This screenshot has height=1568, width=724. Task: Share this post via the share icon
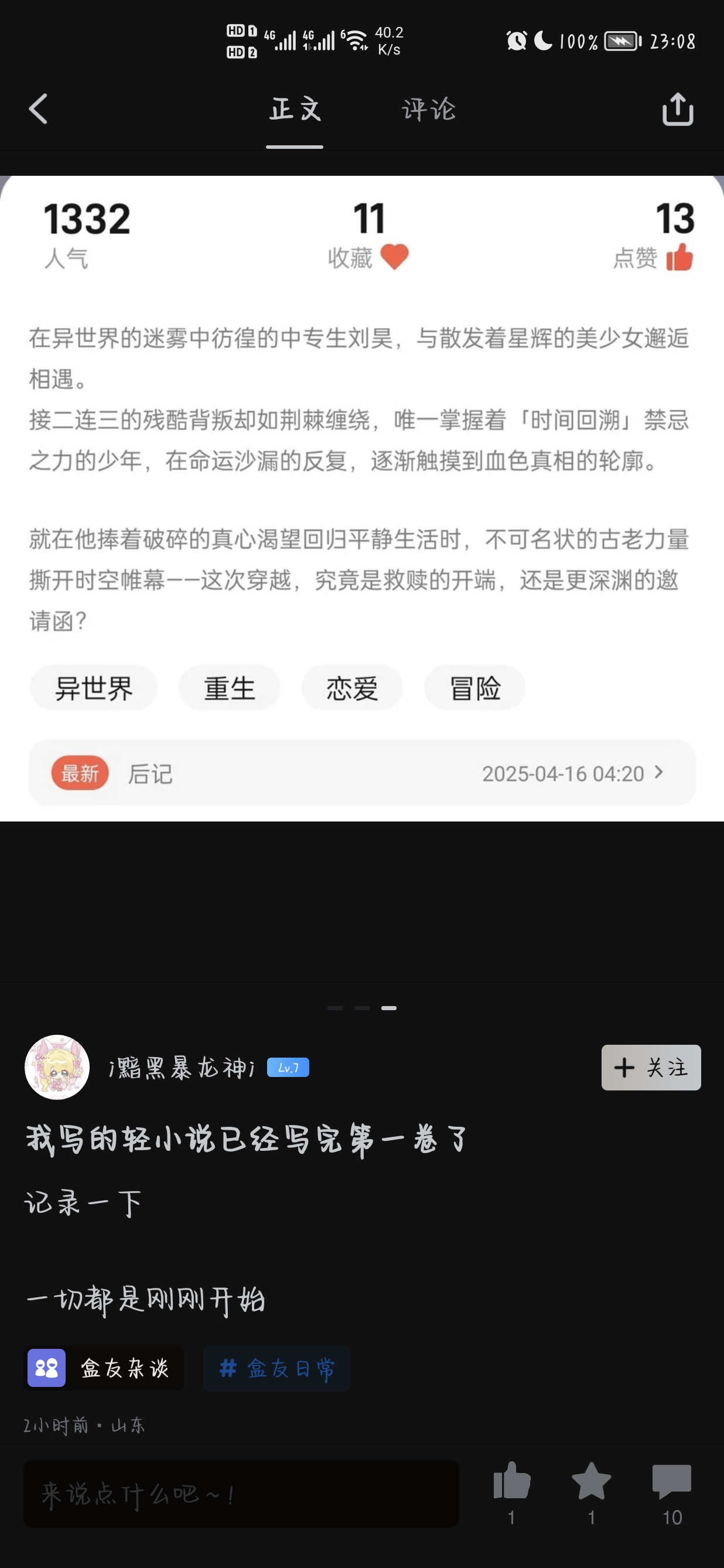(x=677, y=110)
